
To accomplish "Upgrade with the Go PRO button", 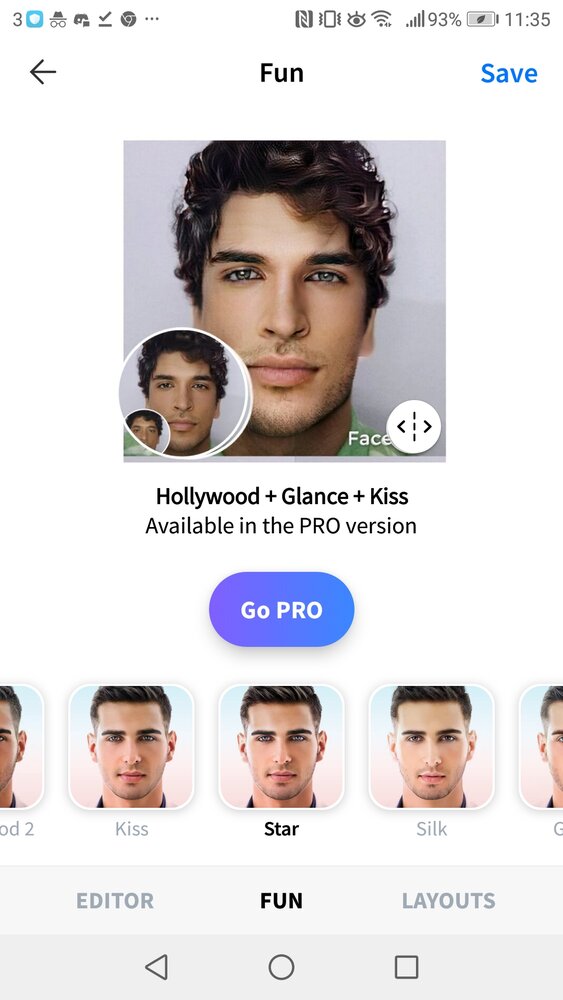I will [281, 610].
